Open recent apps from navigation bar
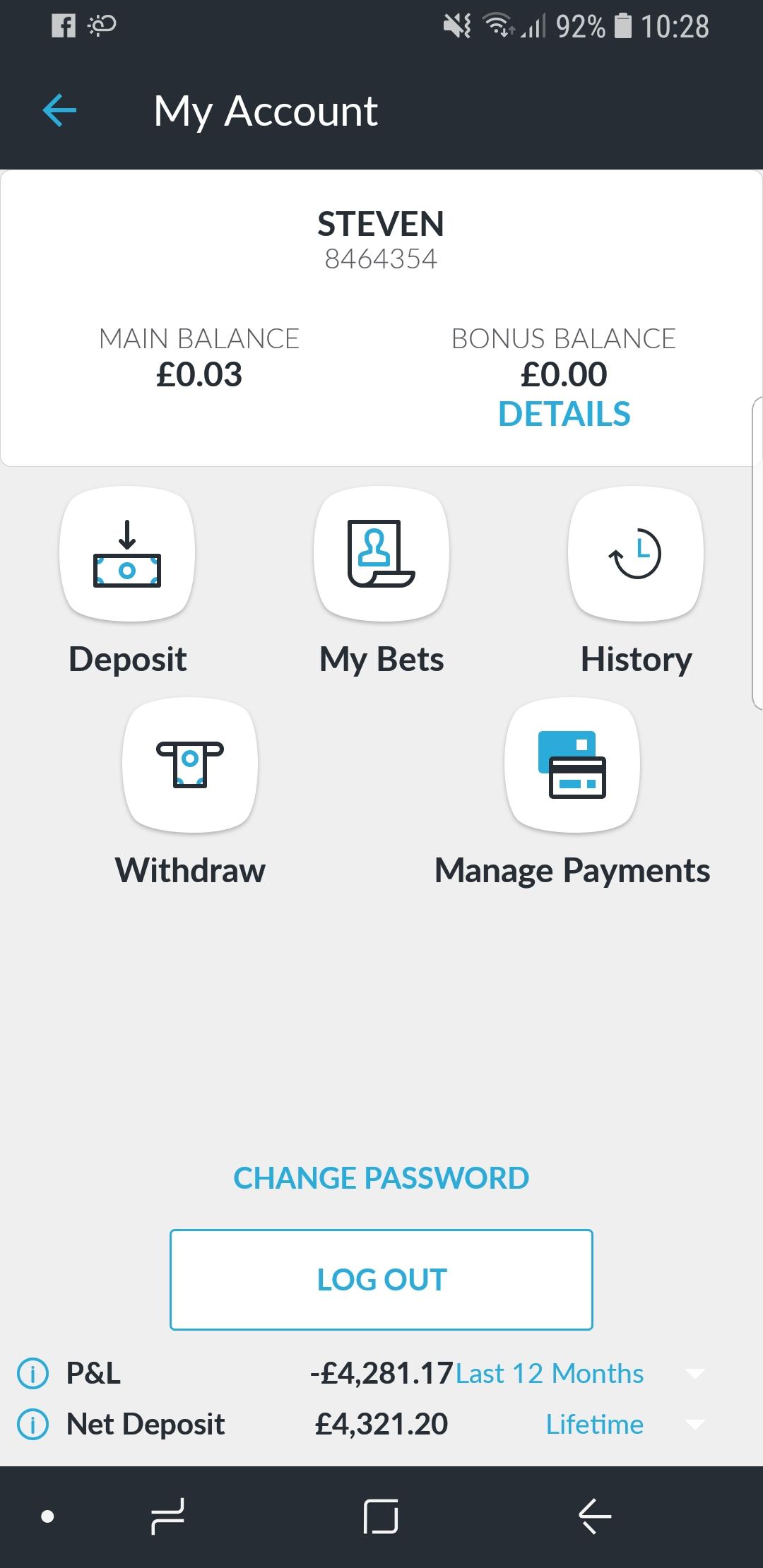The width and height of the screenshot is (763, 1568). click(x=168, y=1516)
